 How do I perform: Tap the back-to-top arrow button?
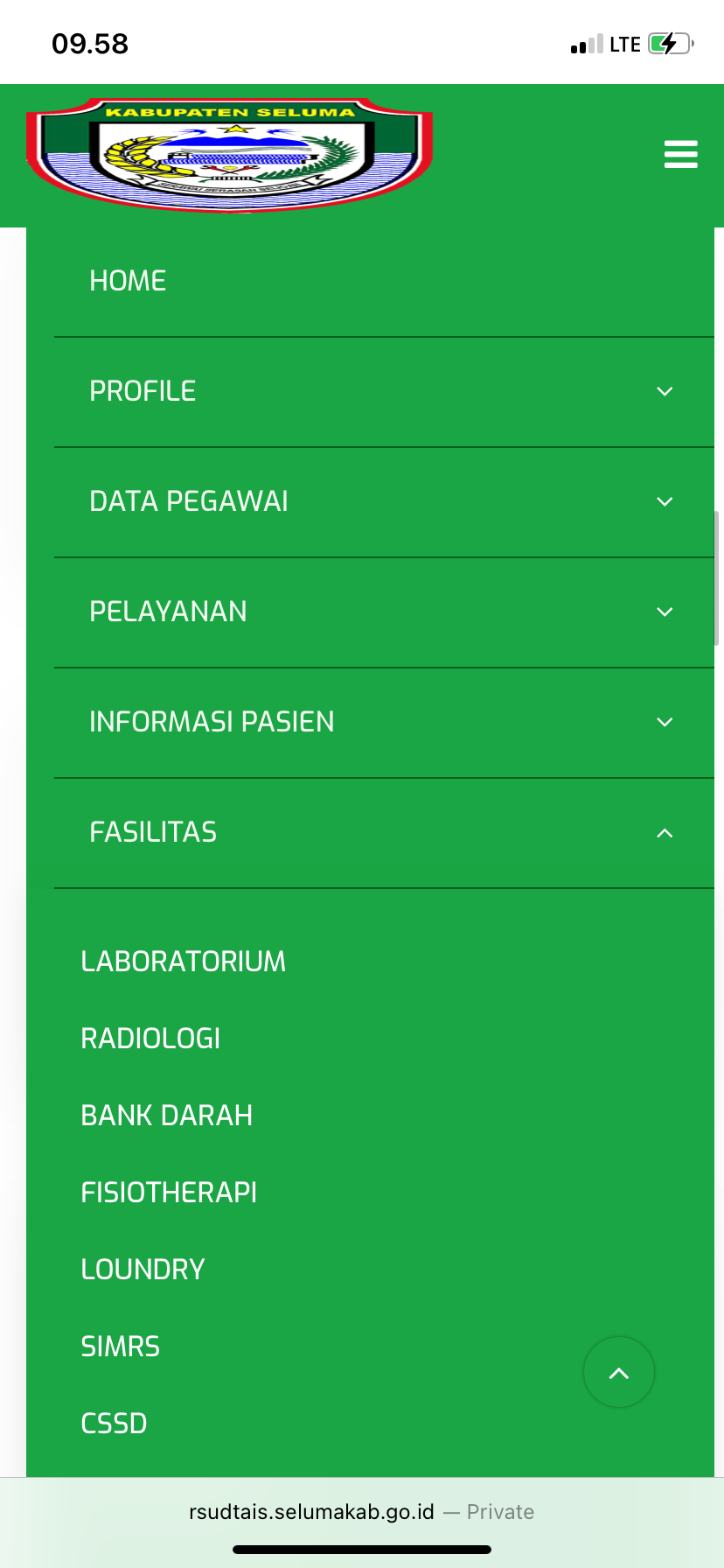pos(618,1373)
